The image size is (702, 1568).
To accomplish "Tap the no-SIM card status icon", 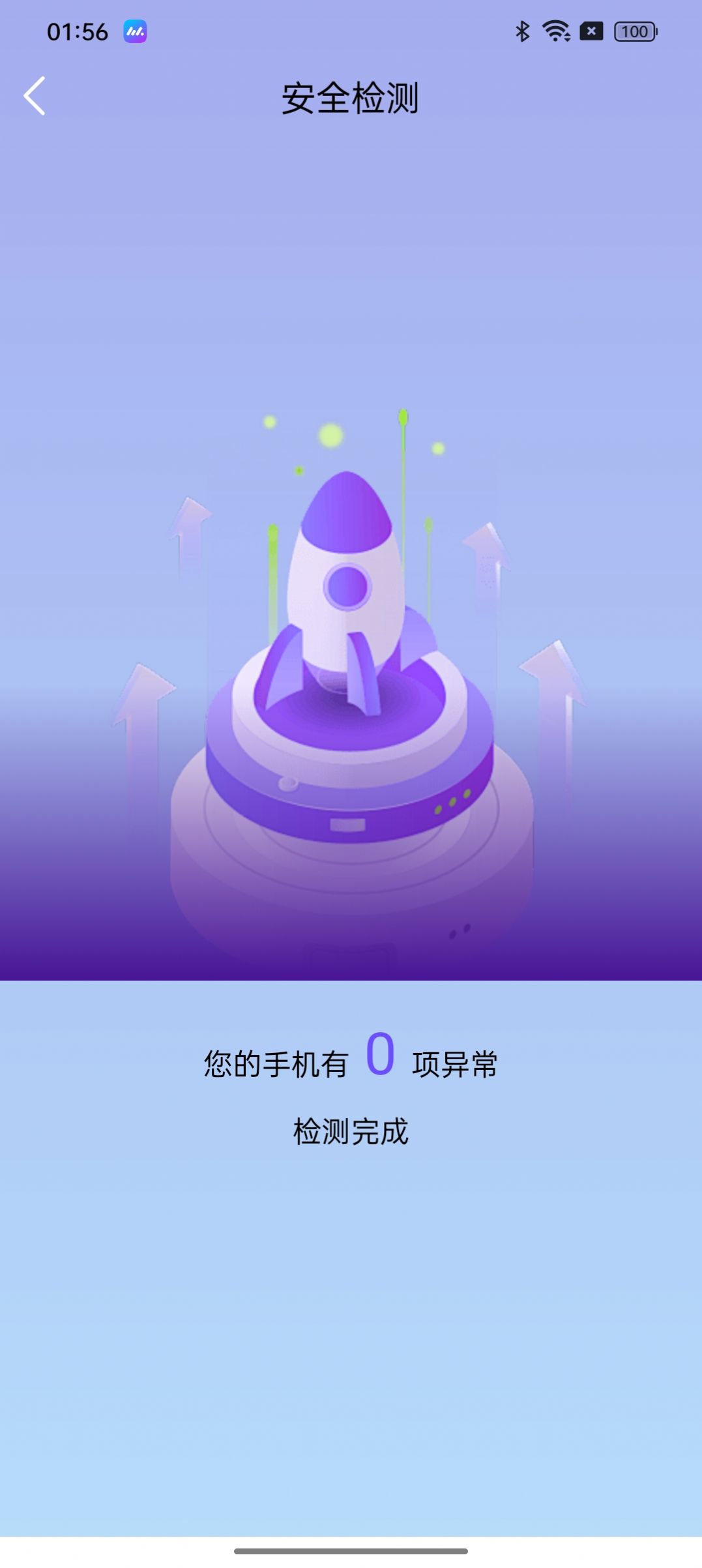I will 589,31.
